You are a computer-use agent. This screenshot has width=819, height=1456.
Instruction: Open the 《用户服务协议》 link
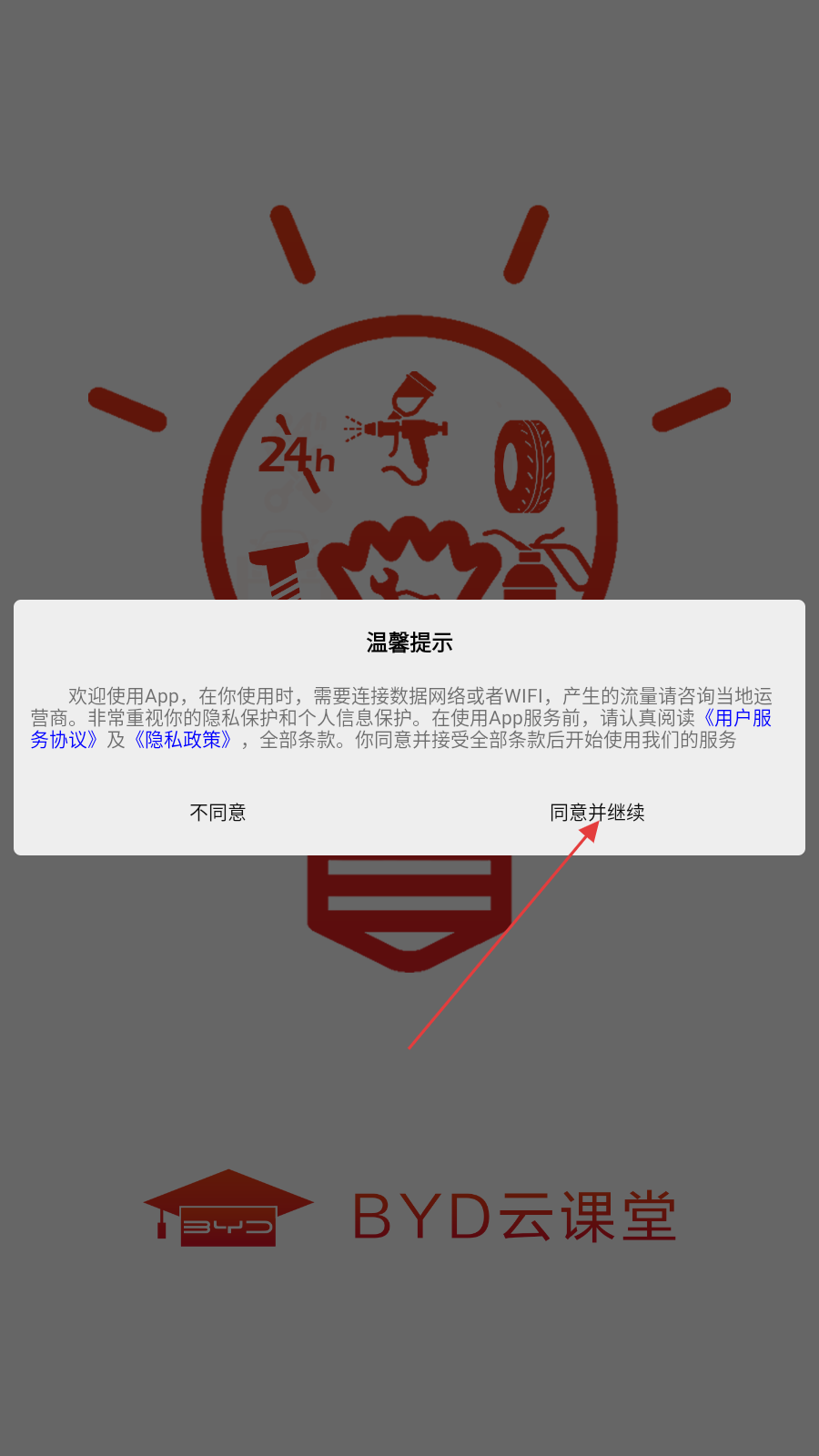click(x=737, y=718)
